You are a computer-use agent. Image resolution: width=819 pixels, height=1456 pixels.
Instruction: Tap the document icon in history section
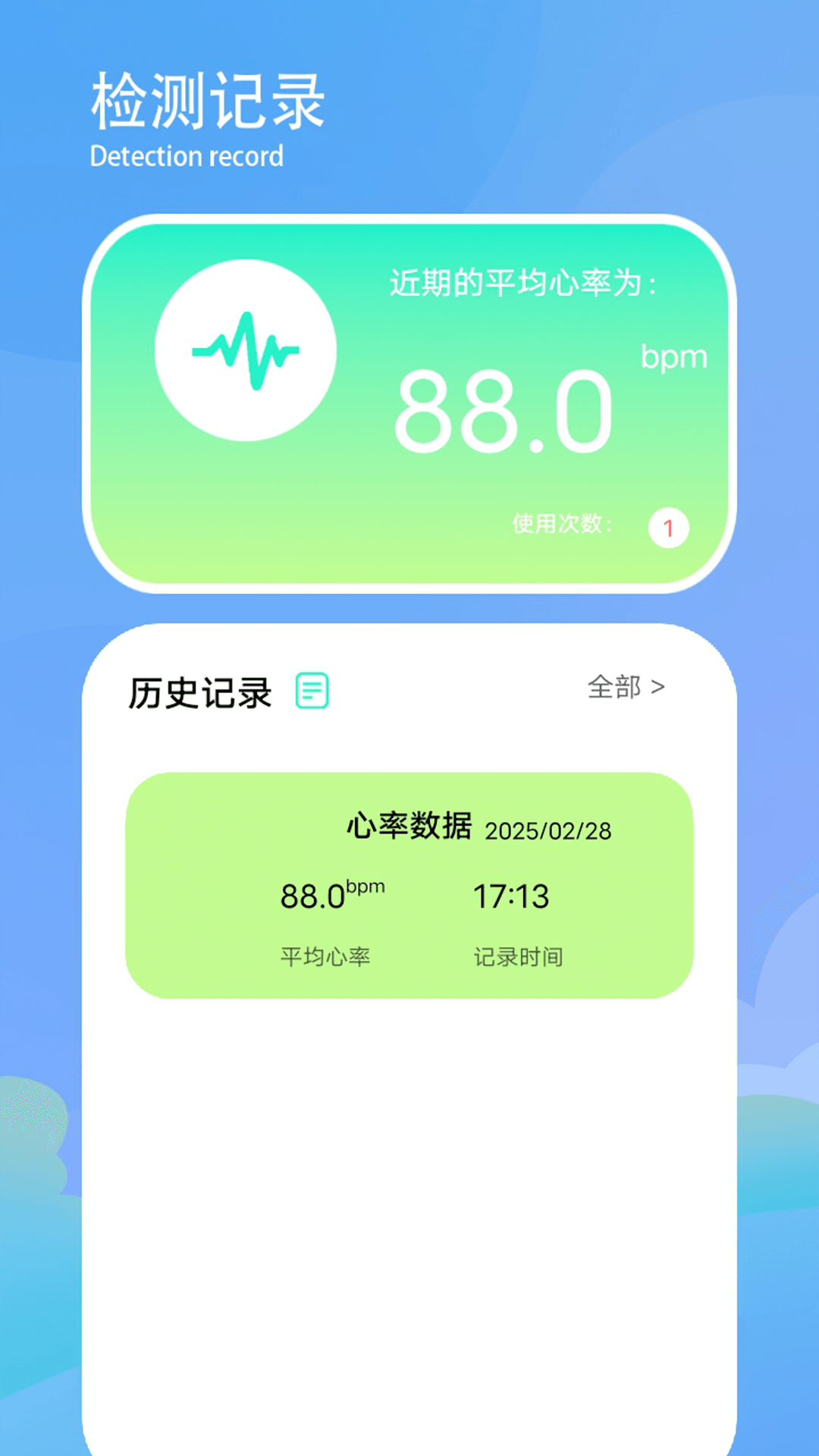pyautogui.click(x=312, y=692)
